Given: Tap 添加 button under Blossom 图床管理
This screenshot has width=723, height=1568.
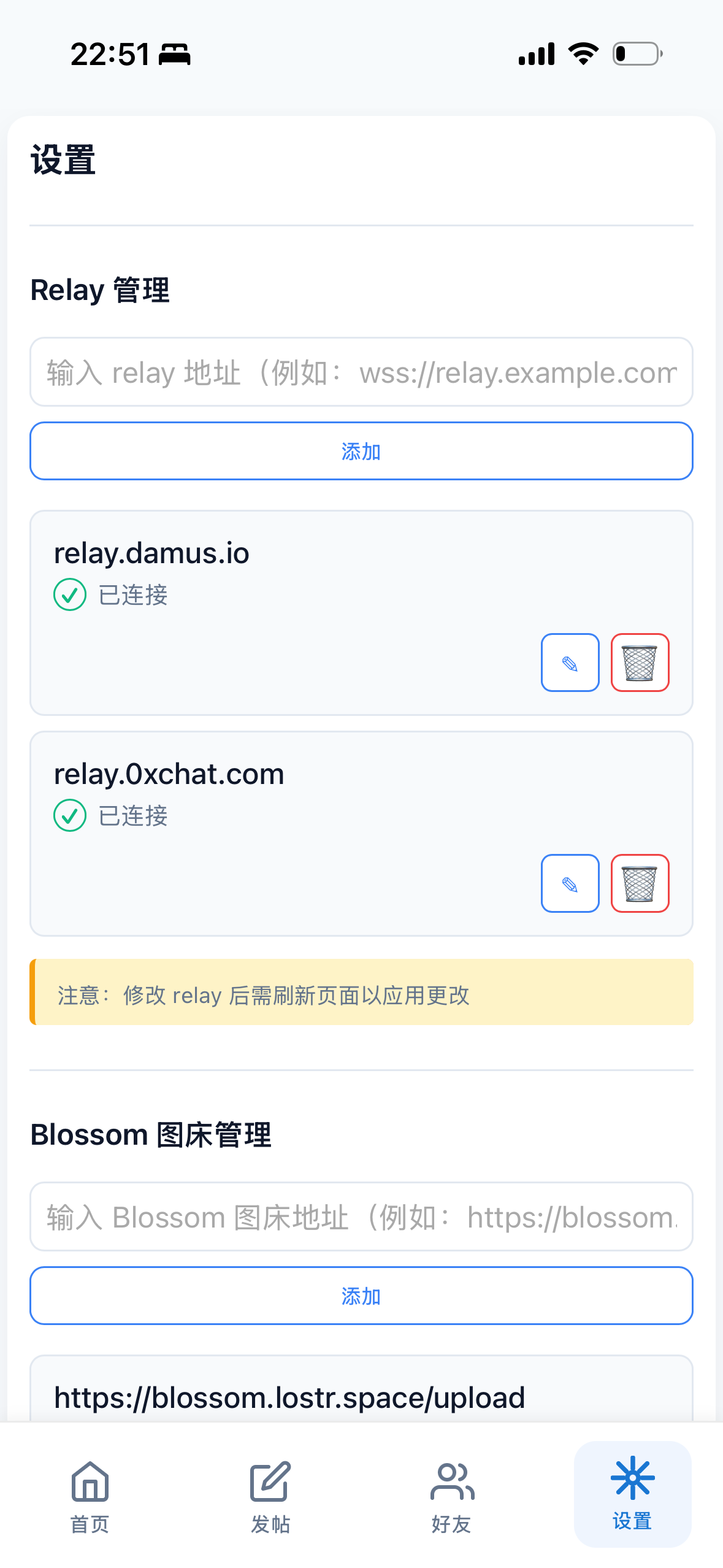Looking at the screenshot, I should (x=361, y=1296).
